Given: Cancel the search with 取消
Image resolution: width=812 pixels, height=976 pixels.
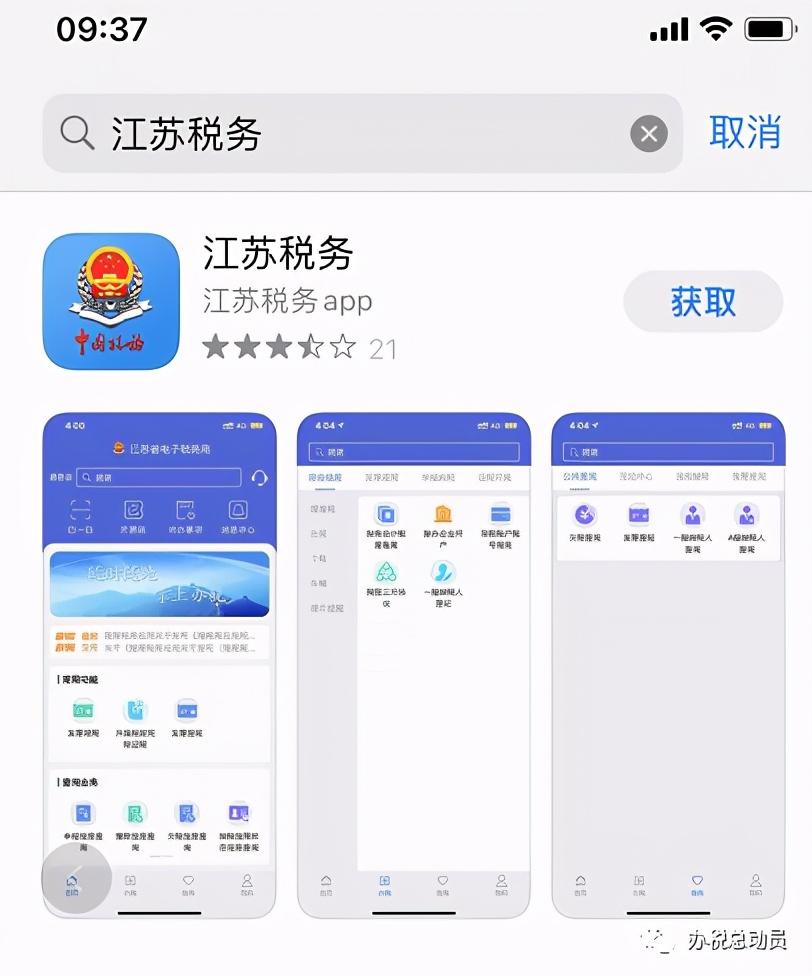Looking at the screenshot, I should tap(745, 132).
